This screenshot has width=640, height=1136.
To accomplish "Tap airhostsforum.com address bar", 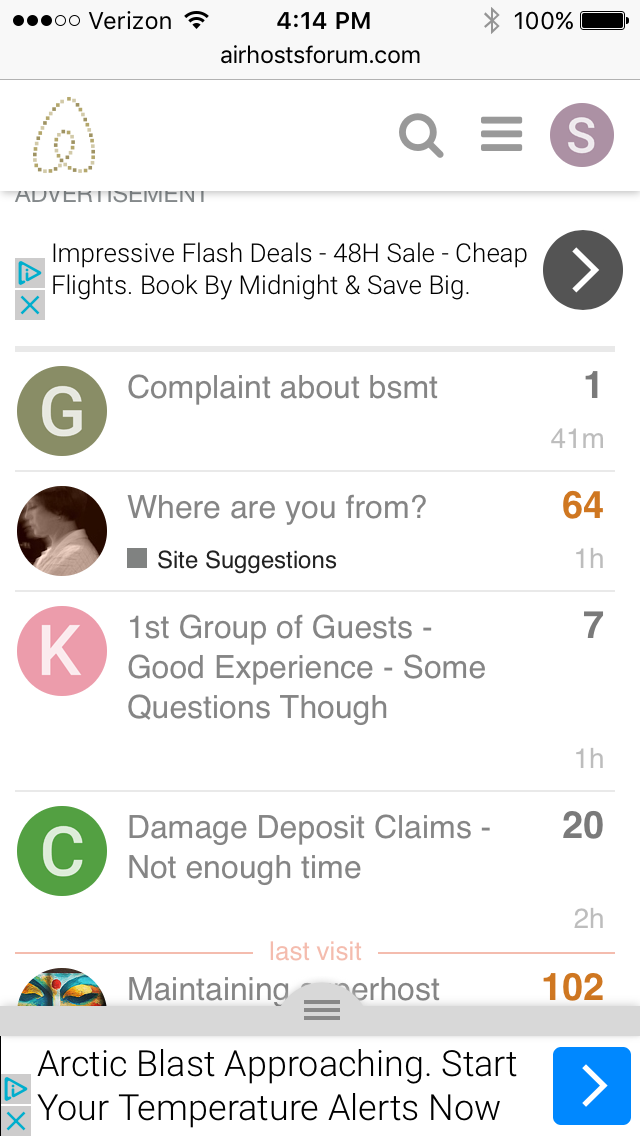I will pos(320,55).
